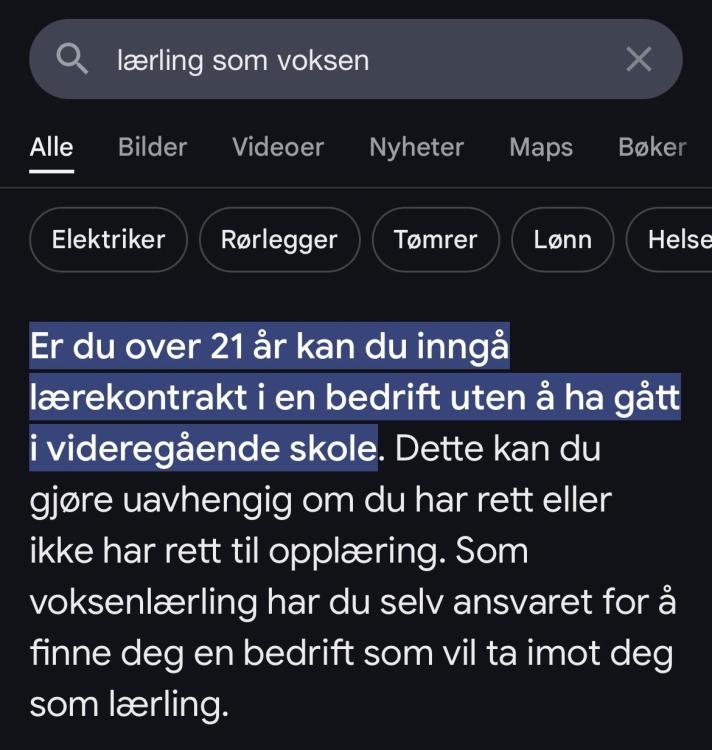Image resolution: width=712 pixels, height=750 pixels.
Task: Tap the search field with "lærling som voksen"
Action: click(350, 60)
